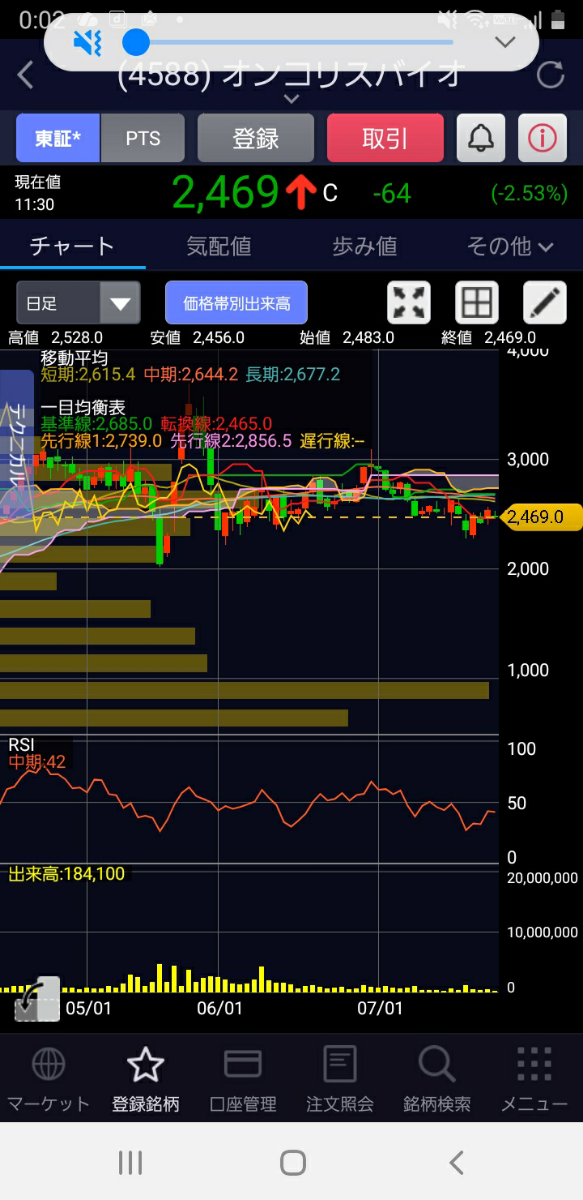Open the 日足 timeframe dropdown
583x1200 pixels.
[x=78, y=302]
